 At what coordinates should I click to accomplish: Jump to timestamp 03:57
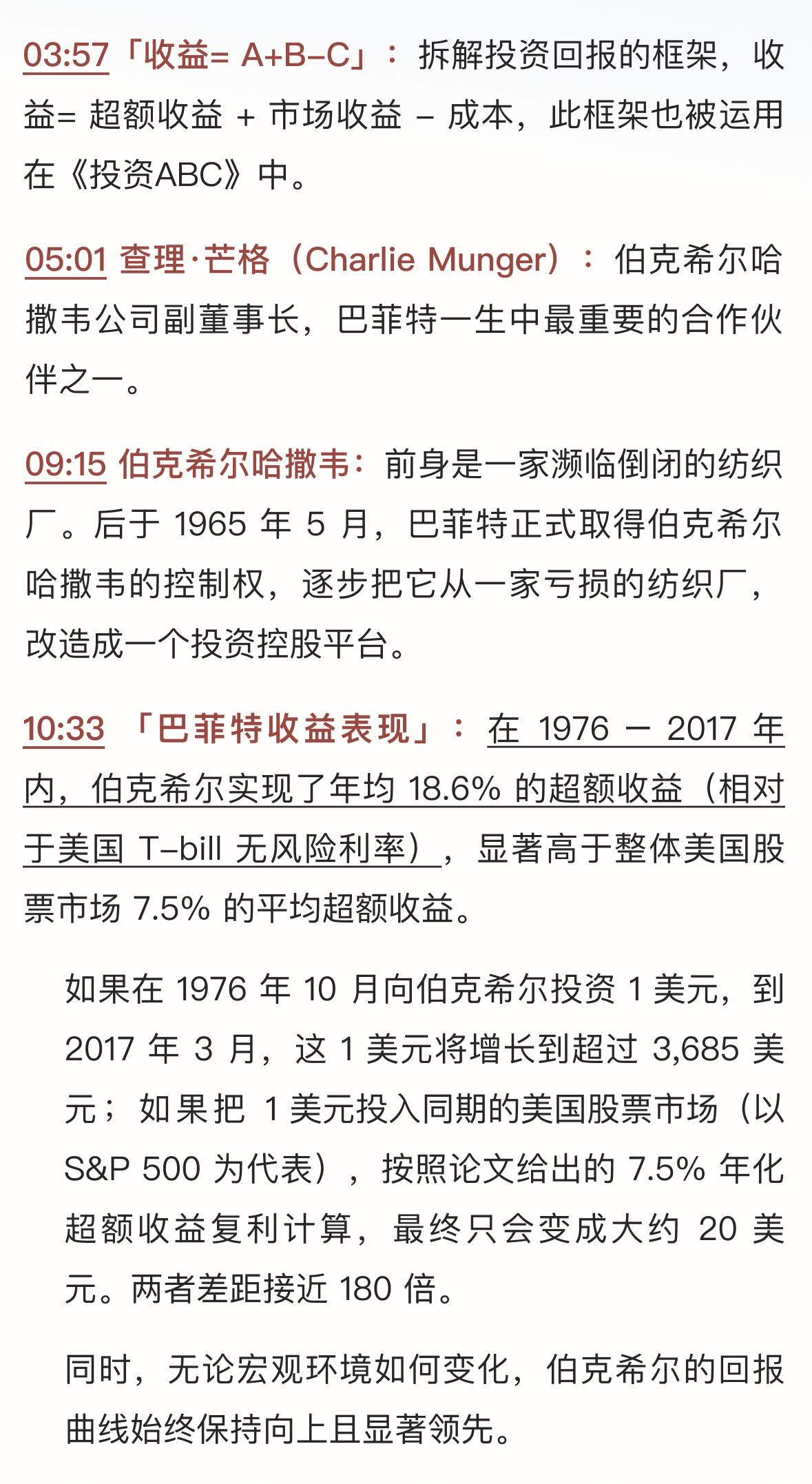click(66, 55)
